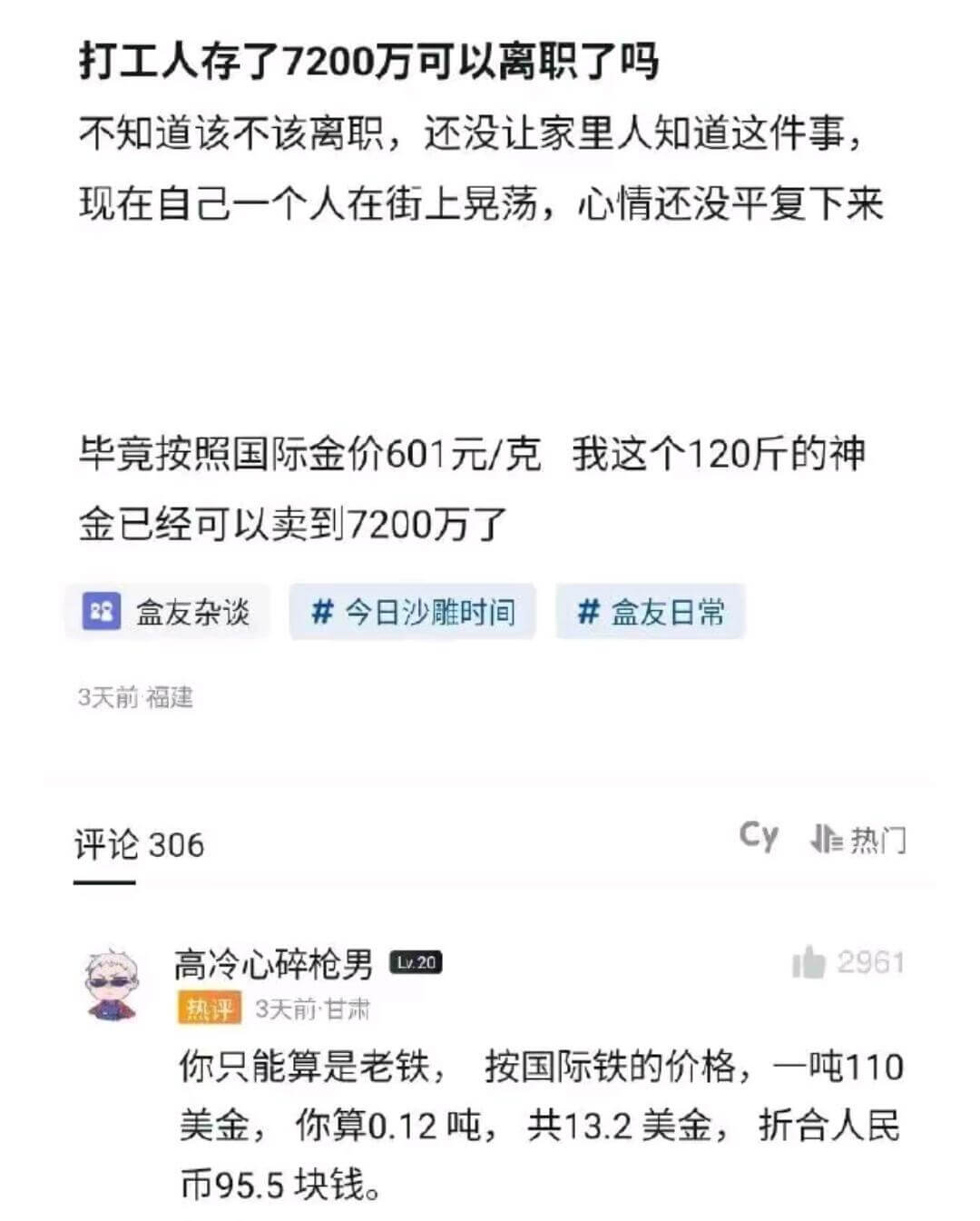Viewport: 980px width, 1221px height.
Task: Tap the Cy filter option
Action: [759, 836]
